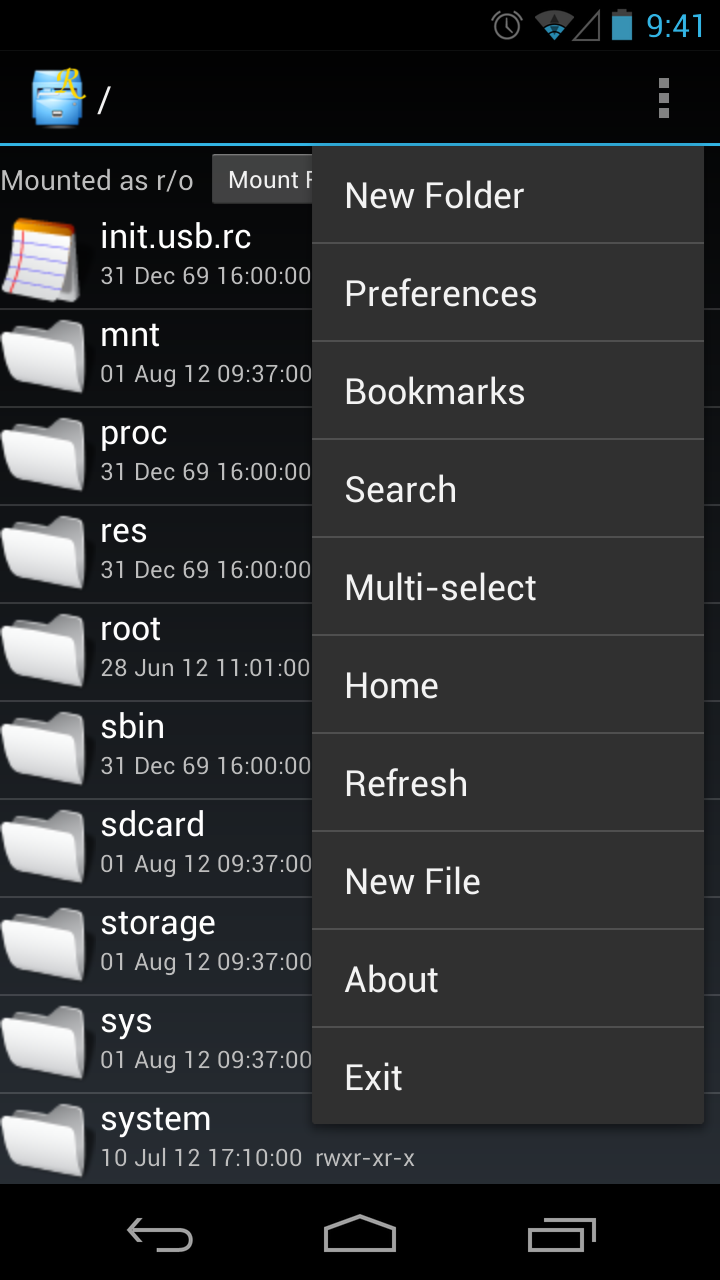Screen dimensions: 720x1280
Task: Refresh the file list from menu
Action: point(508,784)
